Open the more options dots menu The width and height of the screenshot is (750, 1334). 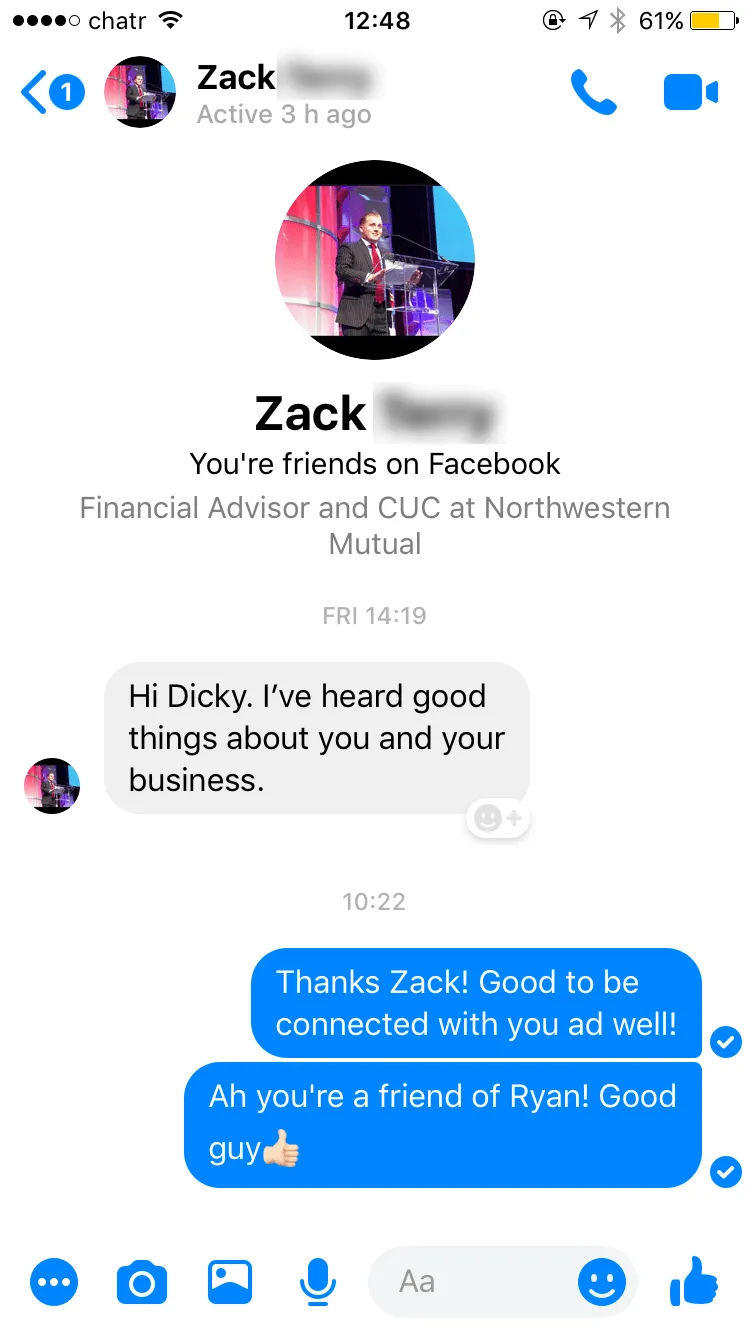[x=54, y=1282]
